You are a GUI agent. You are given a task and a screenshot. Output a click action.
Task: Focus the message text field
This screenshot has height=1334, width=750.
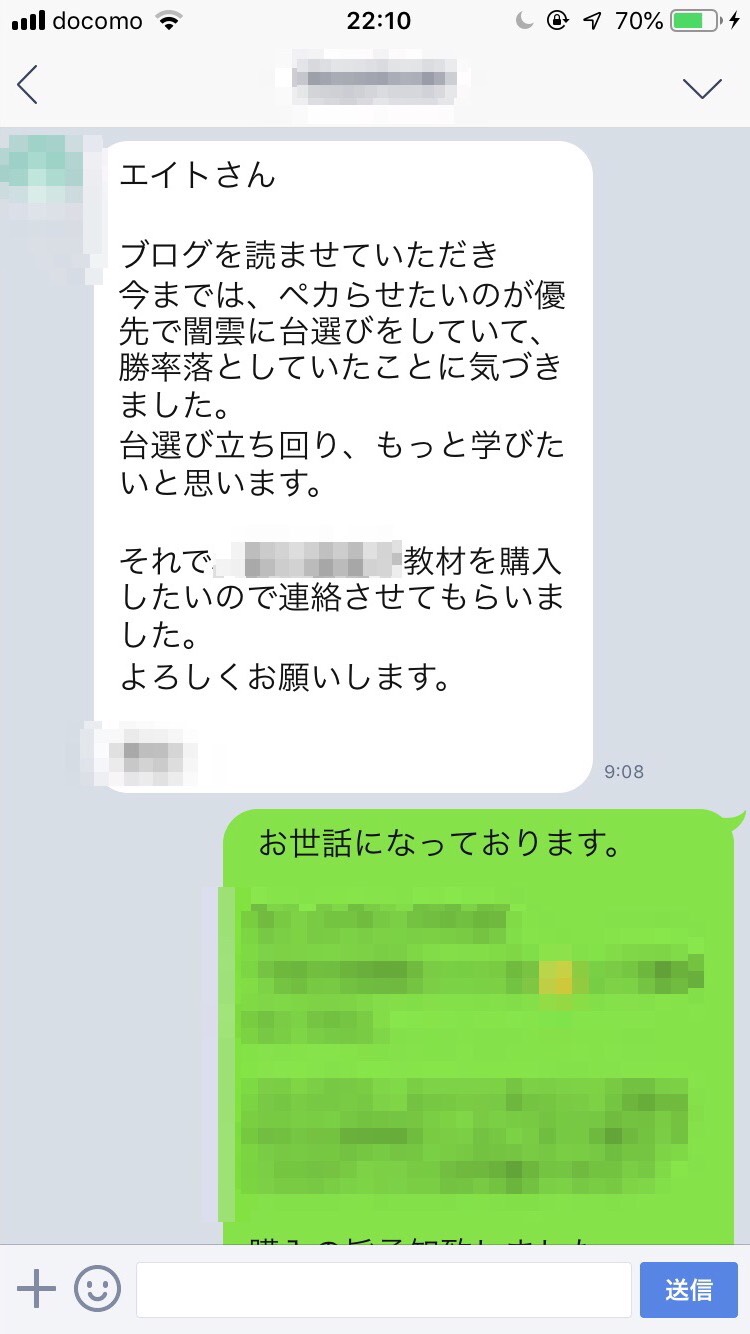point(383,1289)
